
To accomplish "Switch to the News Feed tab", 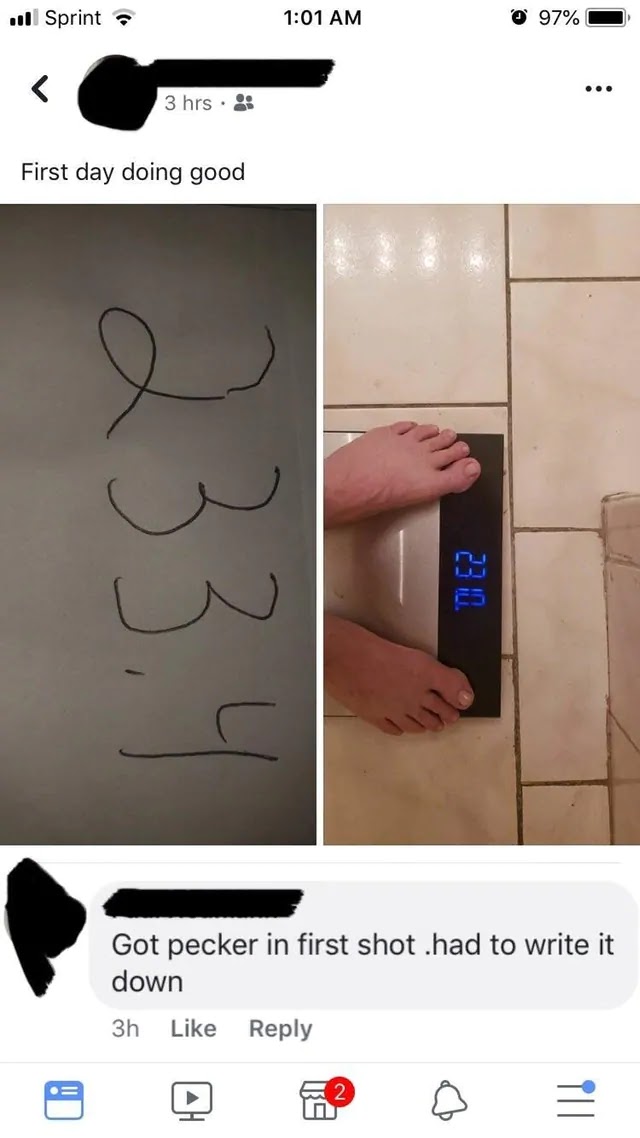I will (63, 1100).
